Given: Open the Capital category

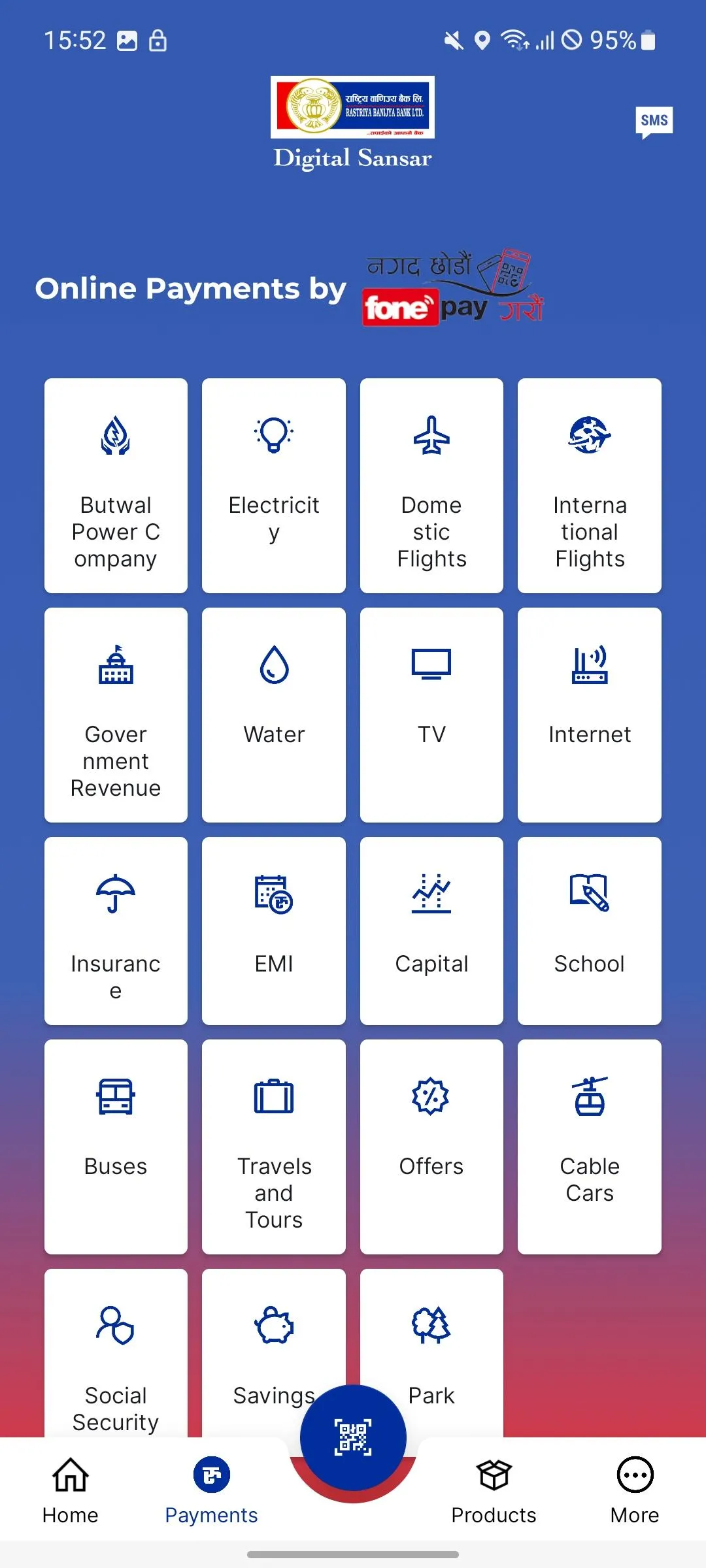Looking at the screenshot, I should (431, 931).
